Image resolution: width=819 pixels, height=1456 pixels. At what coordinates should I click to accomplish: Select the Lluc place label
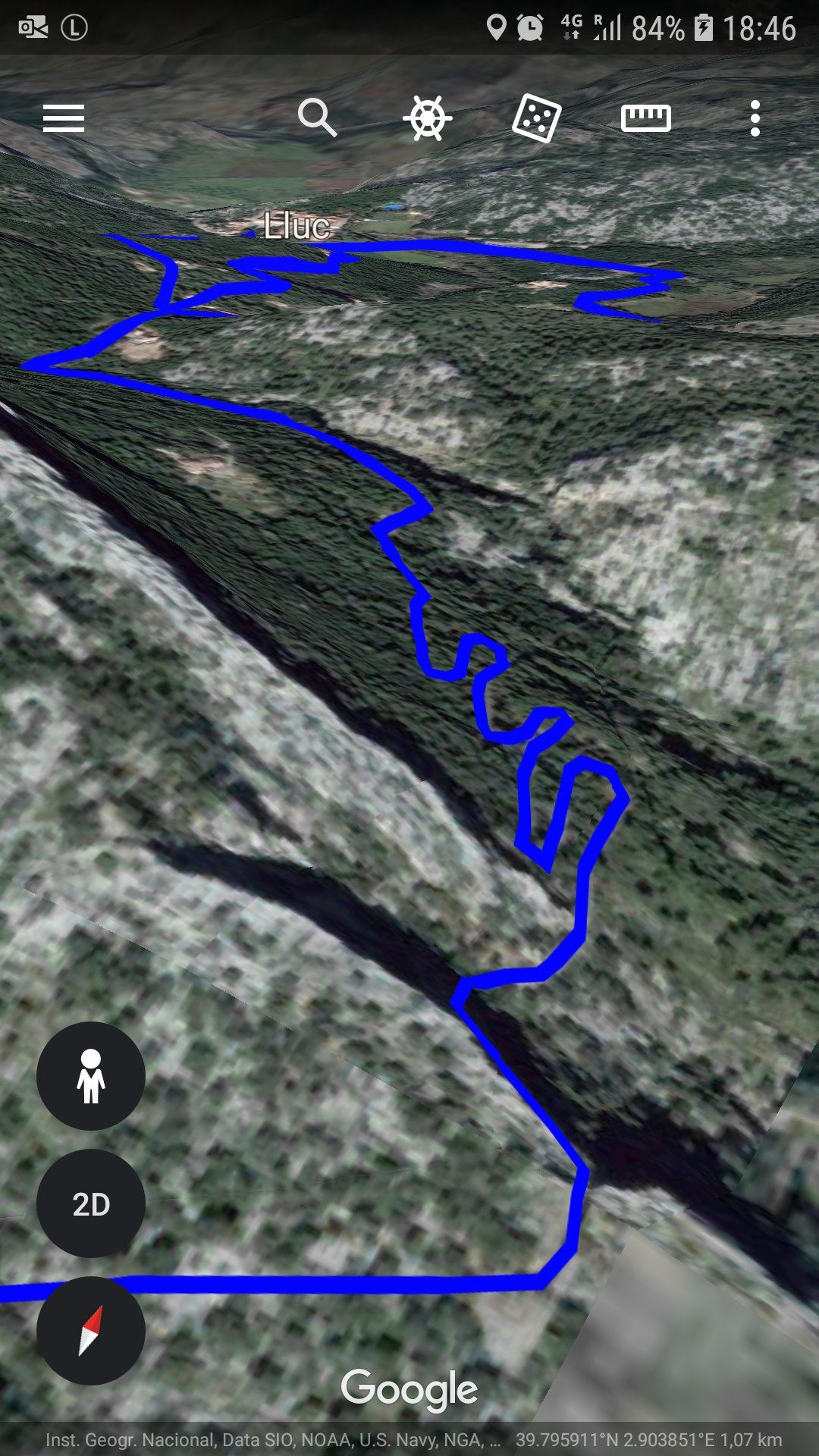pos(296,226)
